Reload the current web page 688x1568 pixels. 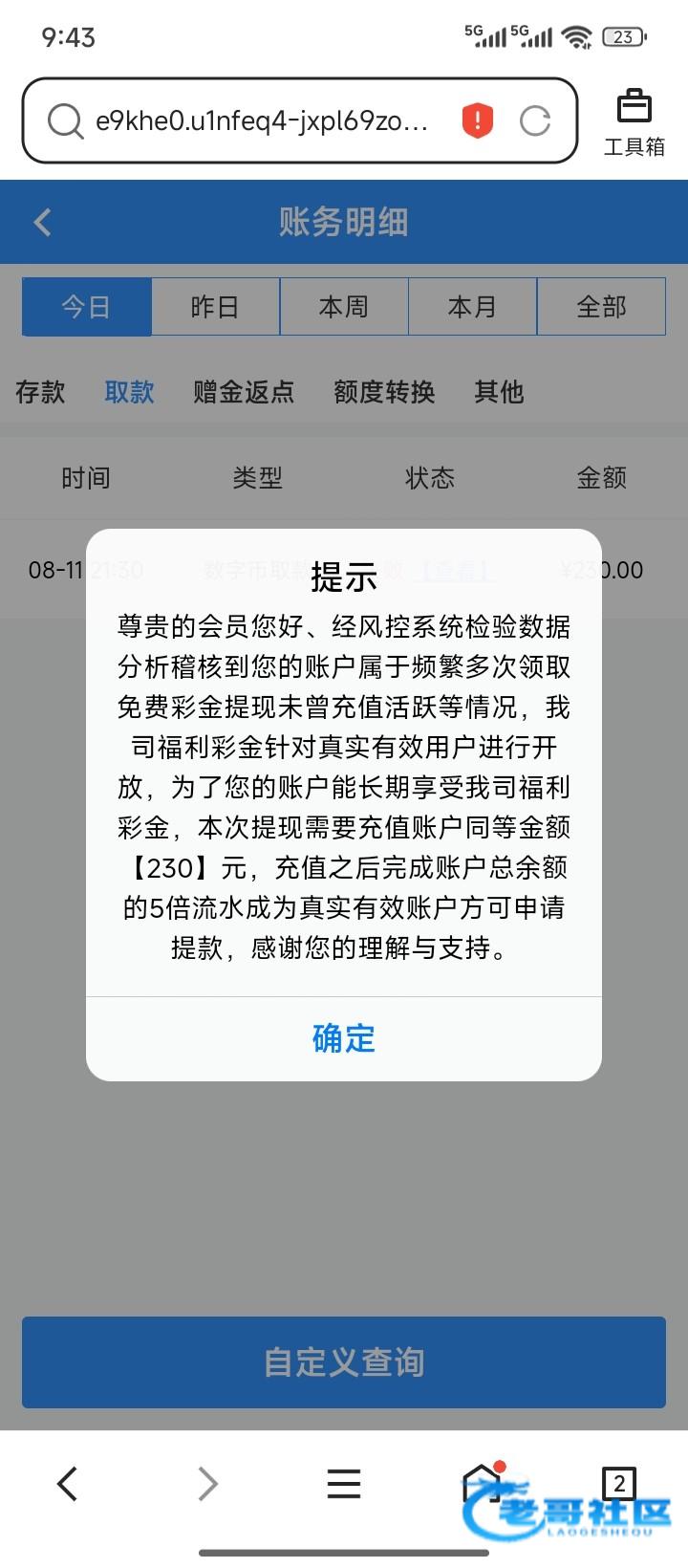535,121
